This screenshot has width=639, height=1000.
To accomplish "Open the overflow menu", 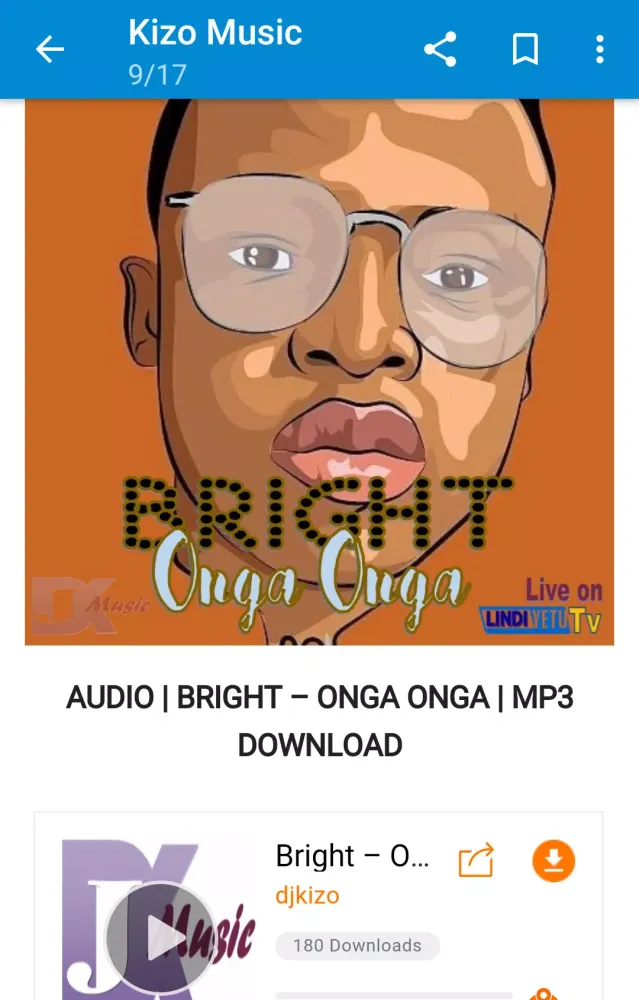I will point(599,49).
